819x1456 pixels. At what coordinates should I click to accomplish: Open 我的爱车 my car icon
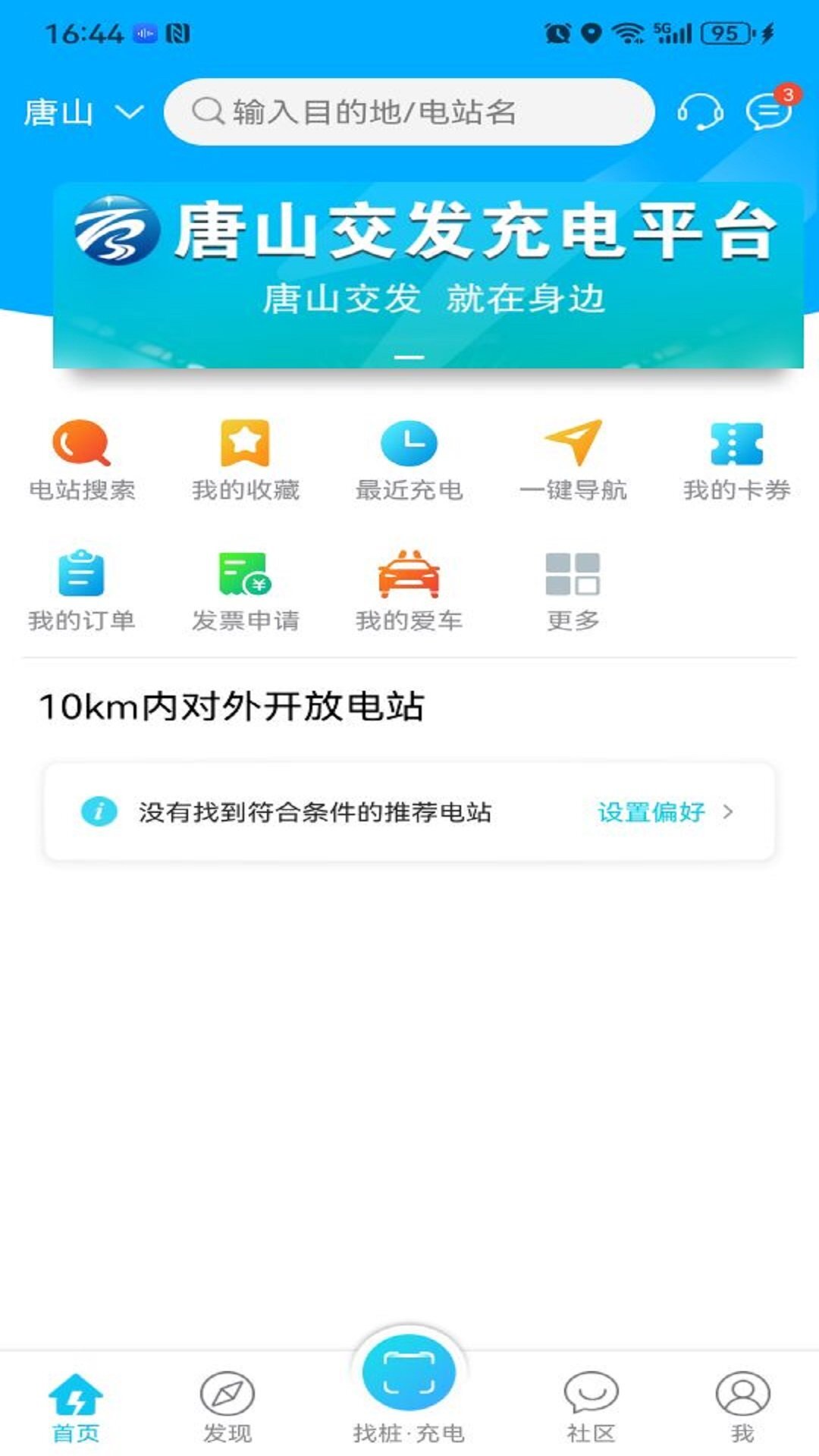click(x=409, y=576)
